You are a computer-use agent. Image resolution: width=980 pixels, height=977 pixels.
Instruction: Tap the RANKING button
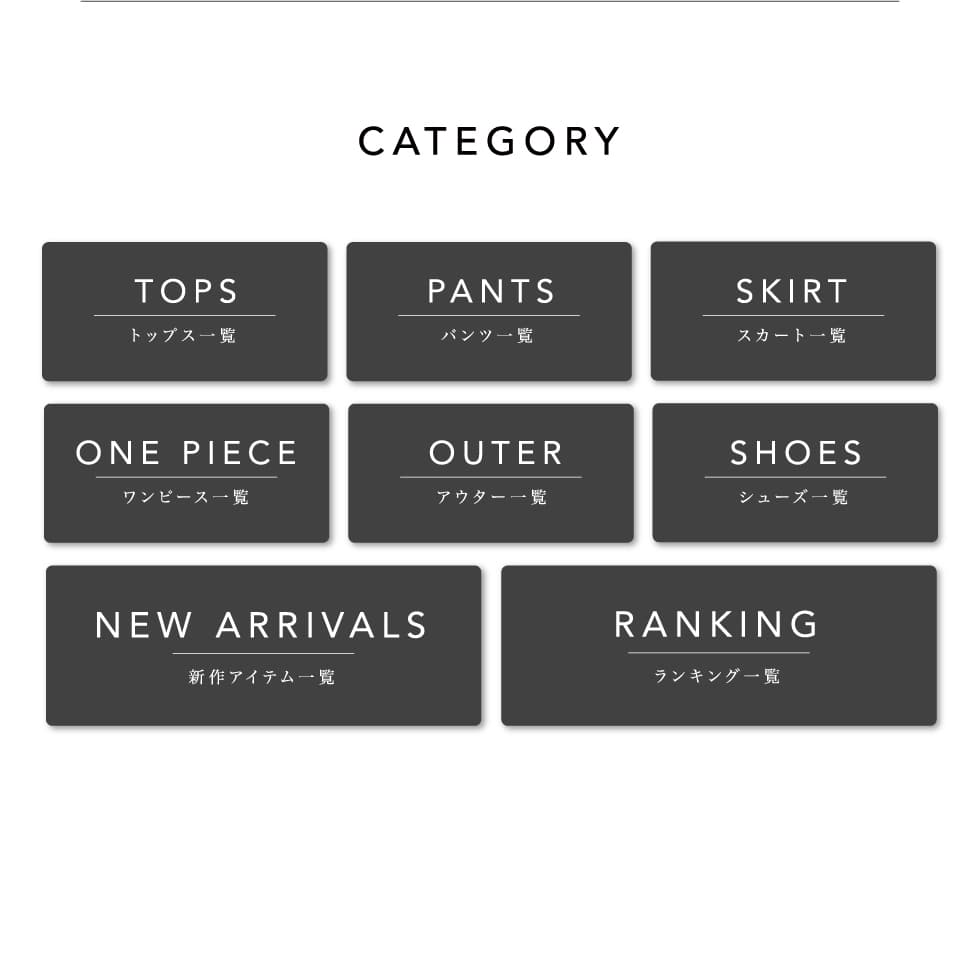pos(718,645)
